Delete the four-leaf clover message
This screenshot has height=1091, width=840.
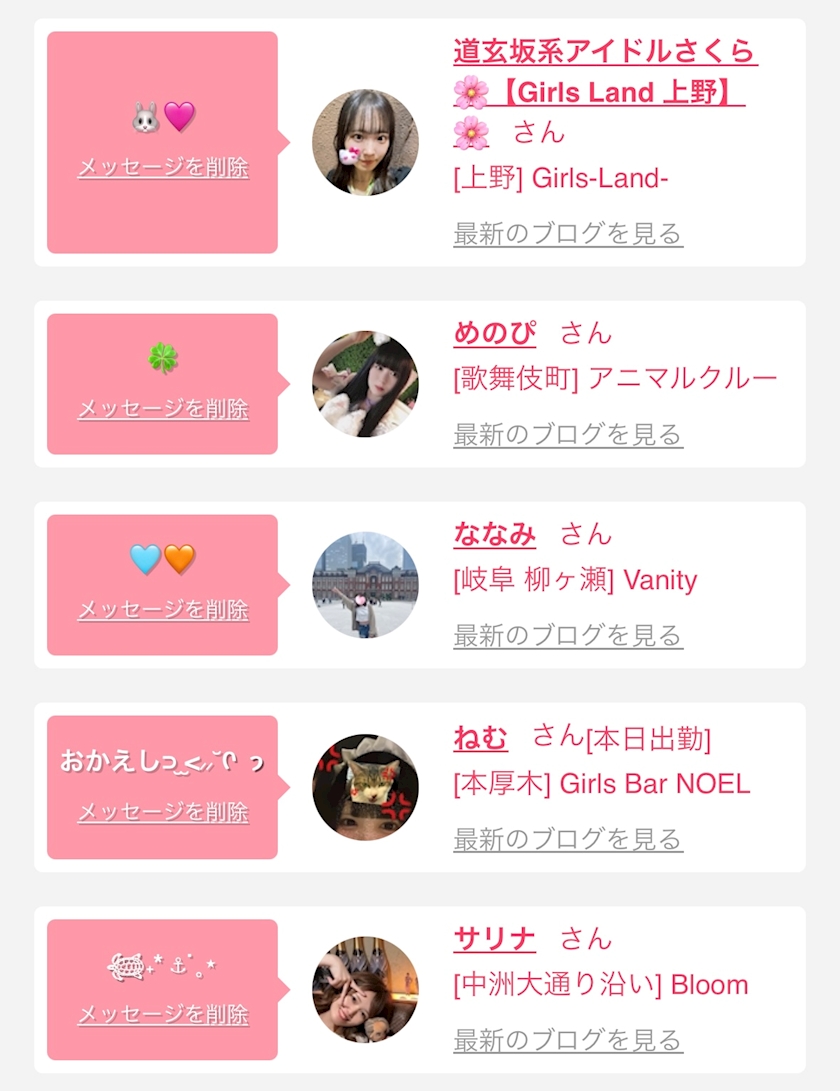[163, 409]
